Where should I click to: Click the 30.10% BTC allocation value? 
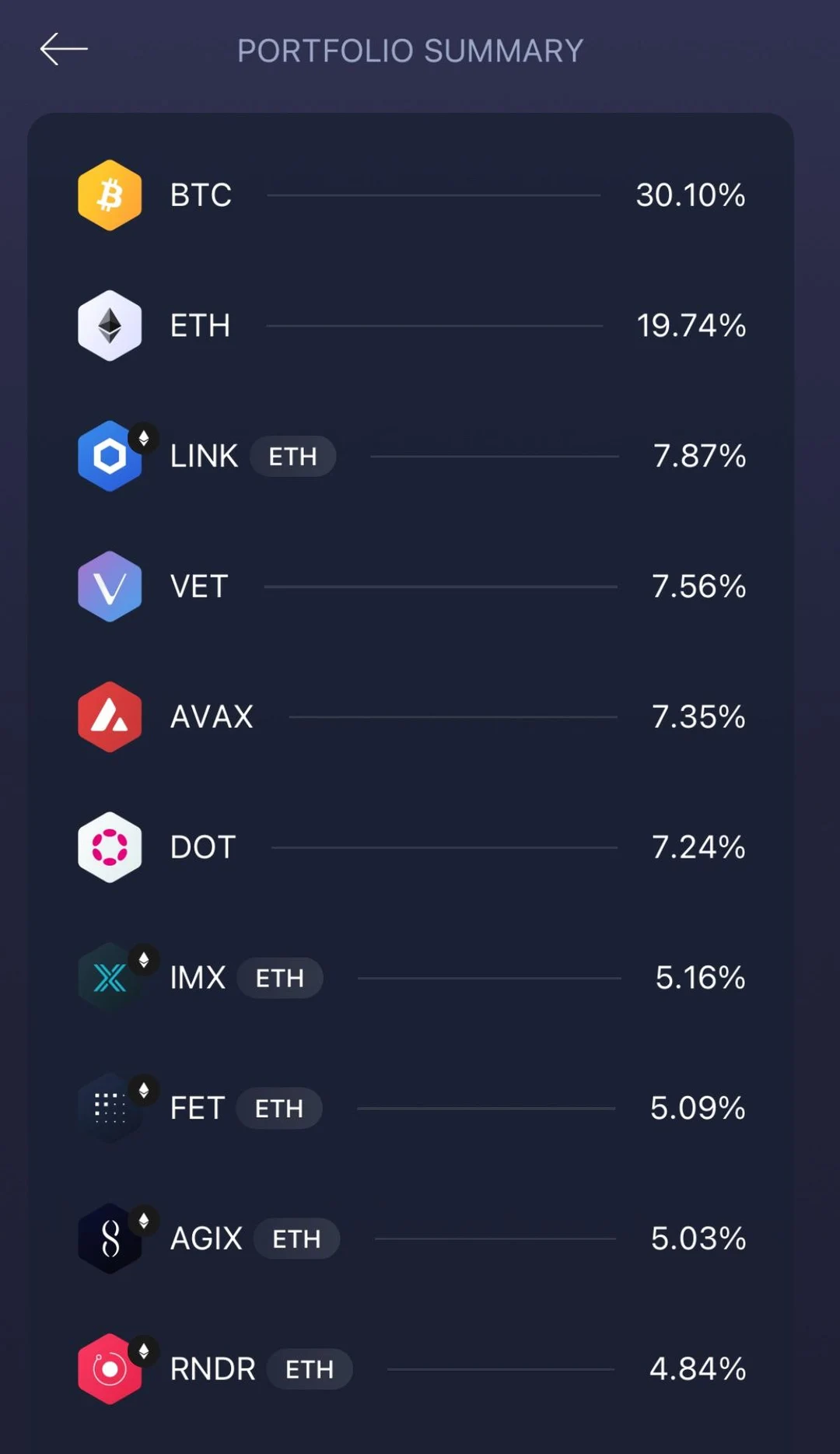[690, 194]
